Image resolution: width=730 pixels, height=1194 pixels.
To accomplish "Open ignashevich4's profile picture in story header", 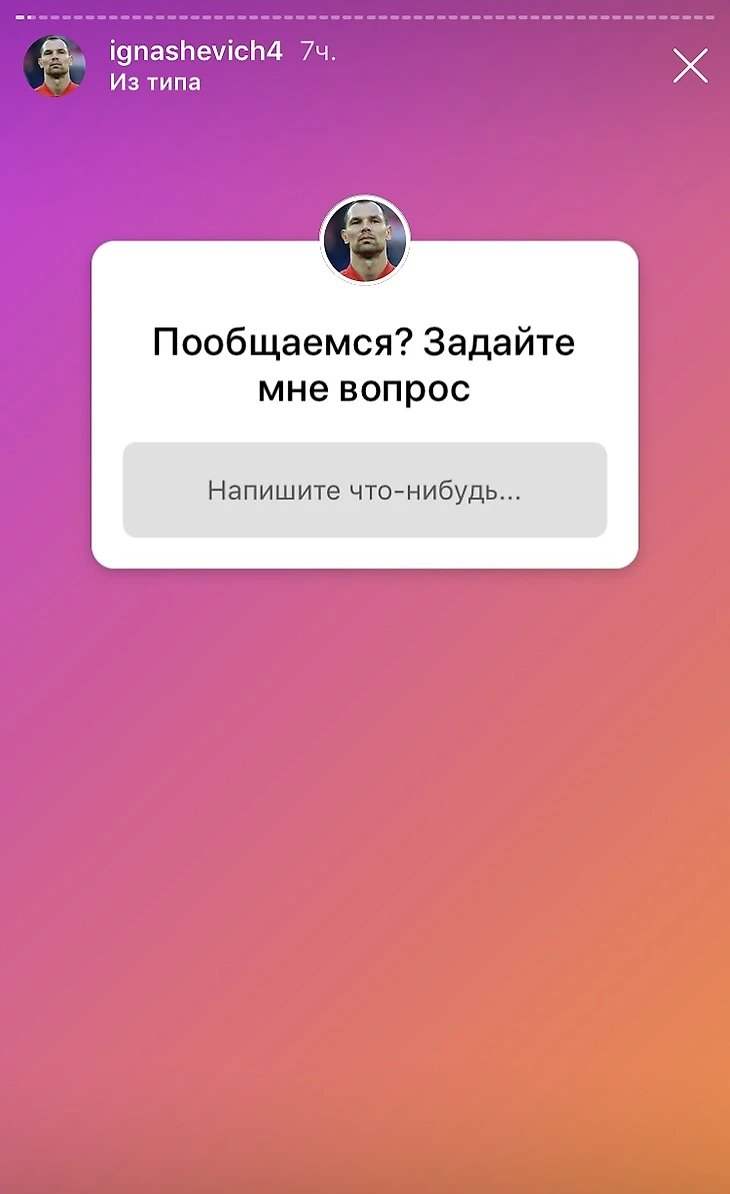I will [x=54, y=66].
